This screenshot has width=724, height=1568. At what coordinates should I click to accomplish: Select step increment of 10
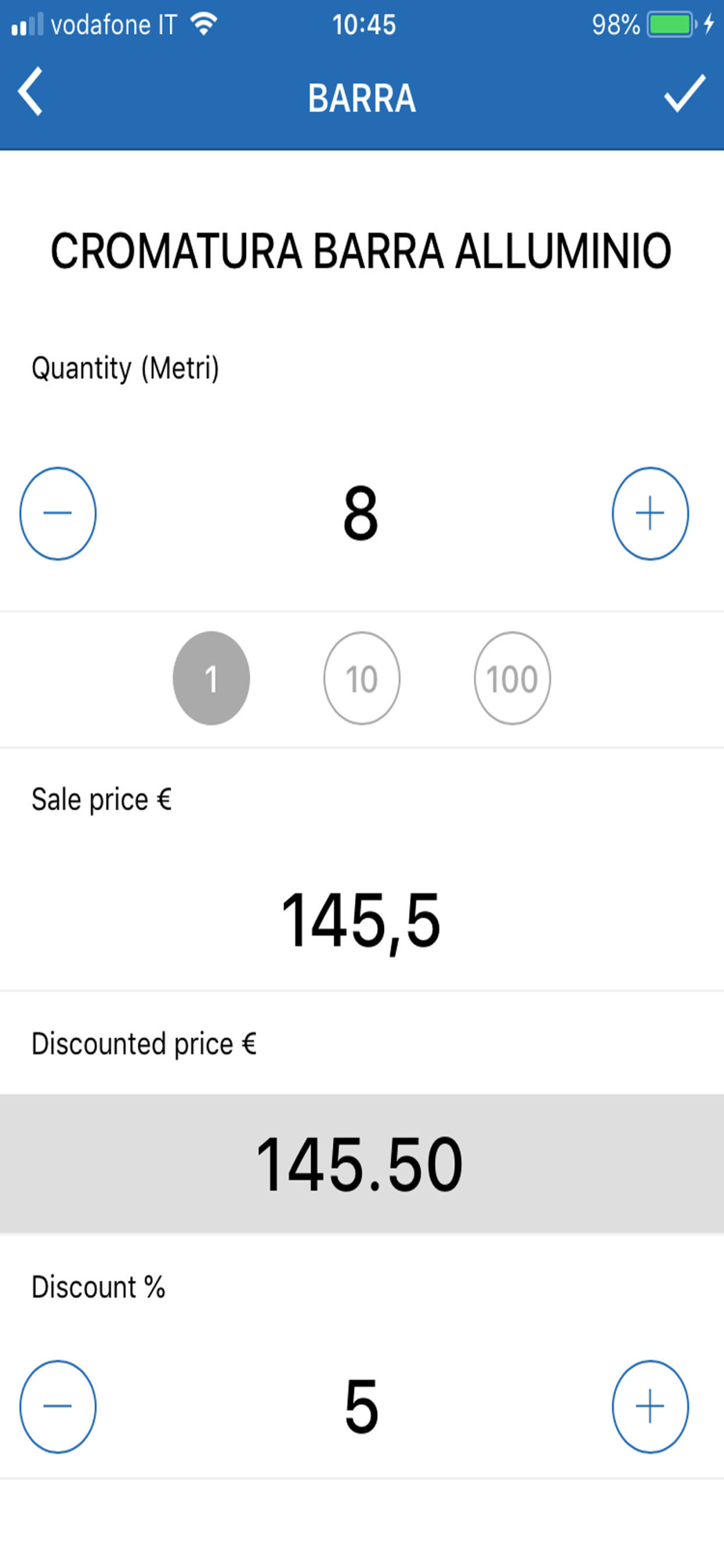[361, 678]
